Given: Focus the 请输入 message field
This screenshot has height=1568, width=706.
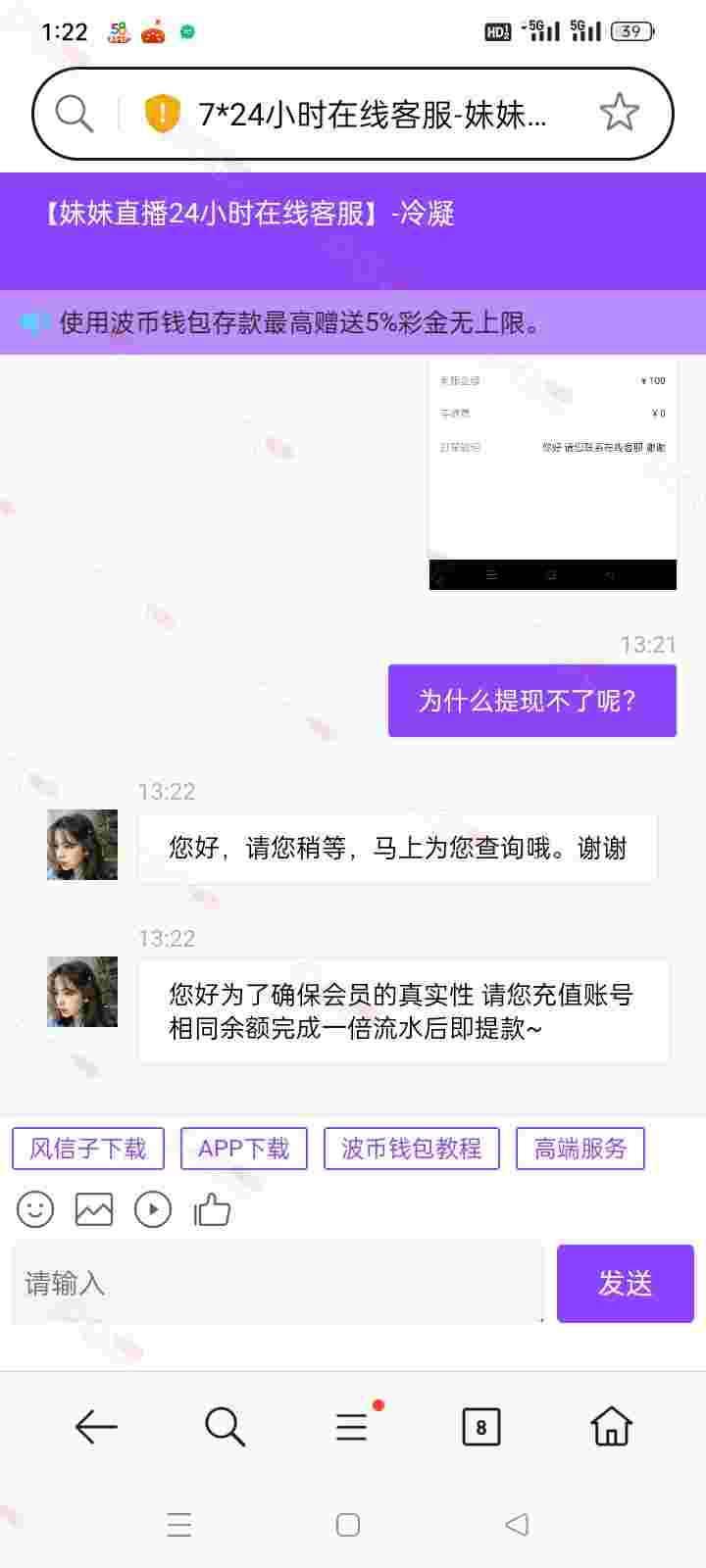Looking at the screenshot, I should (x=277, y=1284).
